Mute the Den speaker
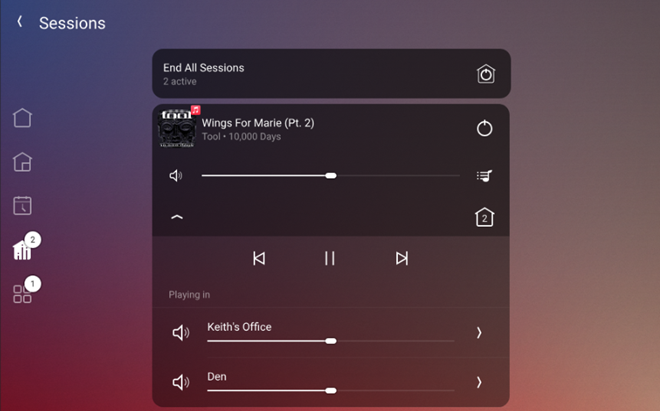 point(181,382)
